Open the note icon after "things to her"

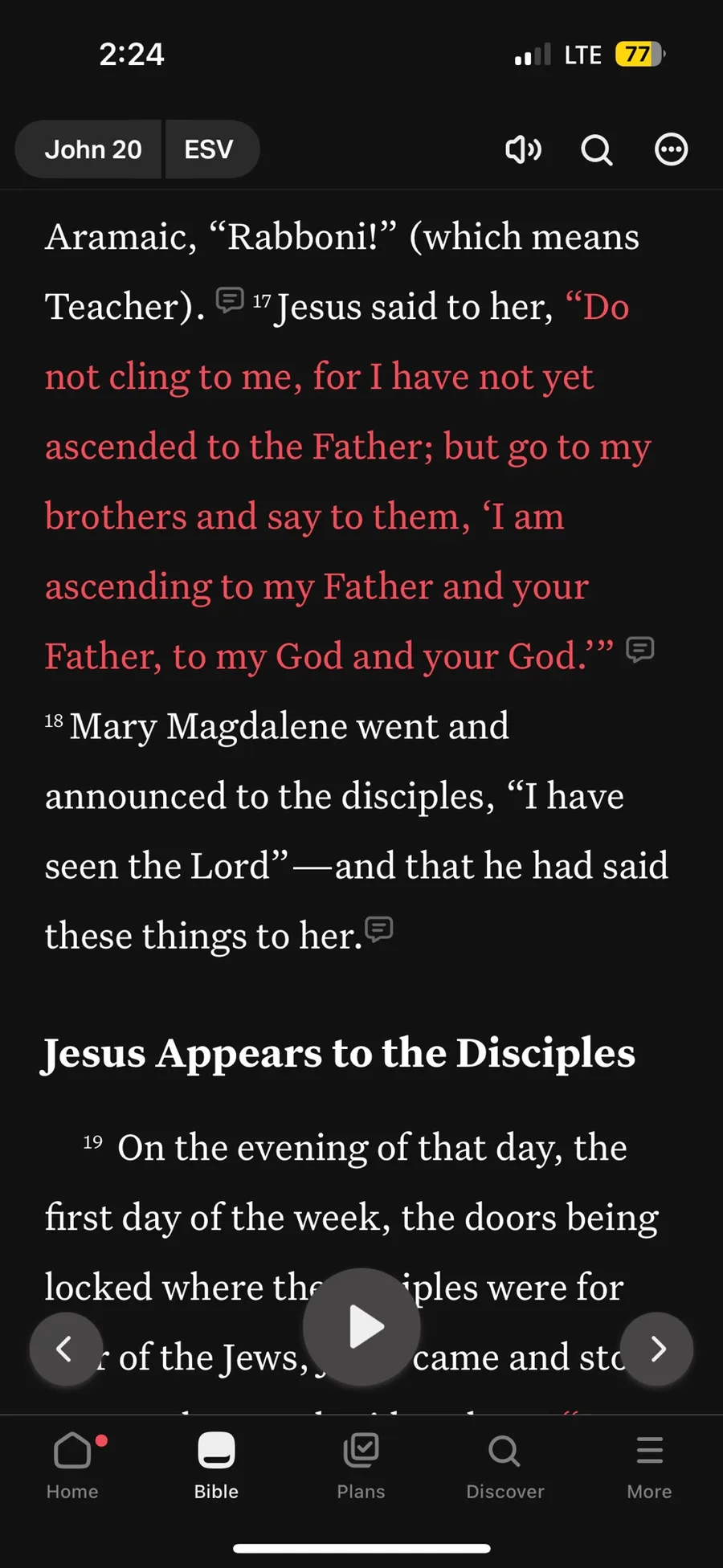379,929
